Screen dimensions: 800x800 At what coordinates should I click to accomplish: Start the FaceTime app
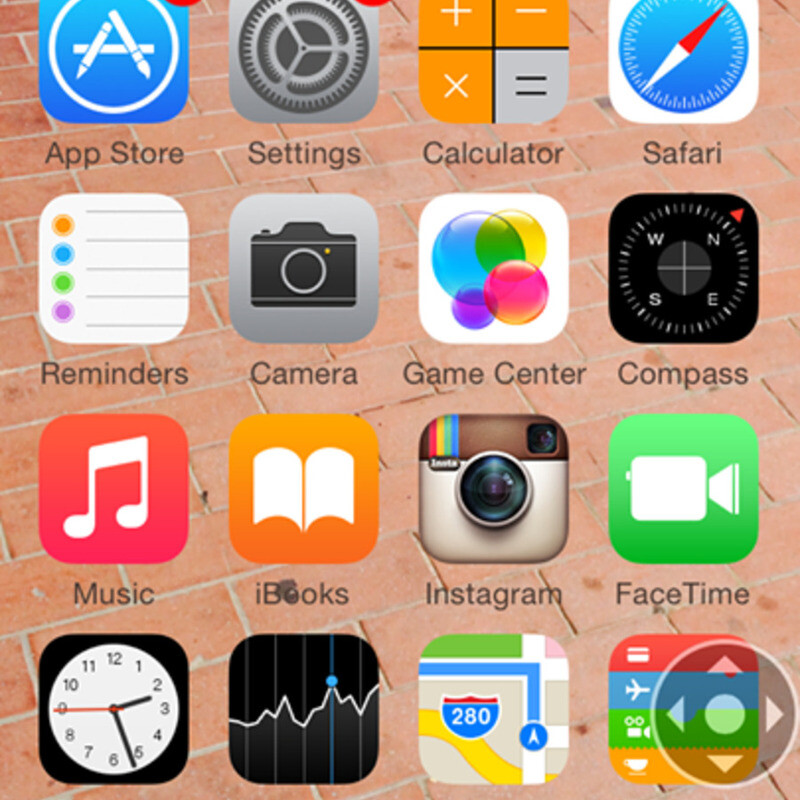pyautogui.click(x=683, y=489)
